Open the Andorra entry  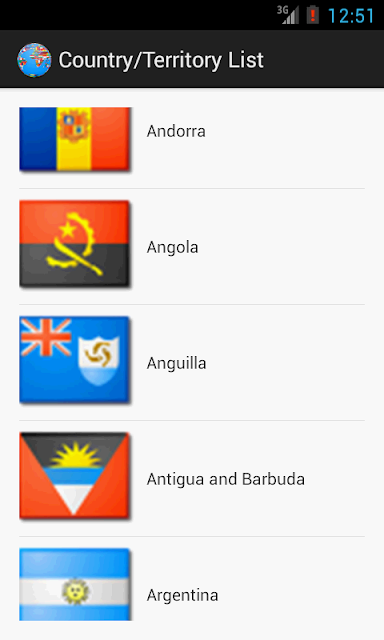(192, 139)
